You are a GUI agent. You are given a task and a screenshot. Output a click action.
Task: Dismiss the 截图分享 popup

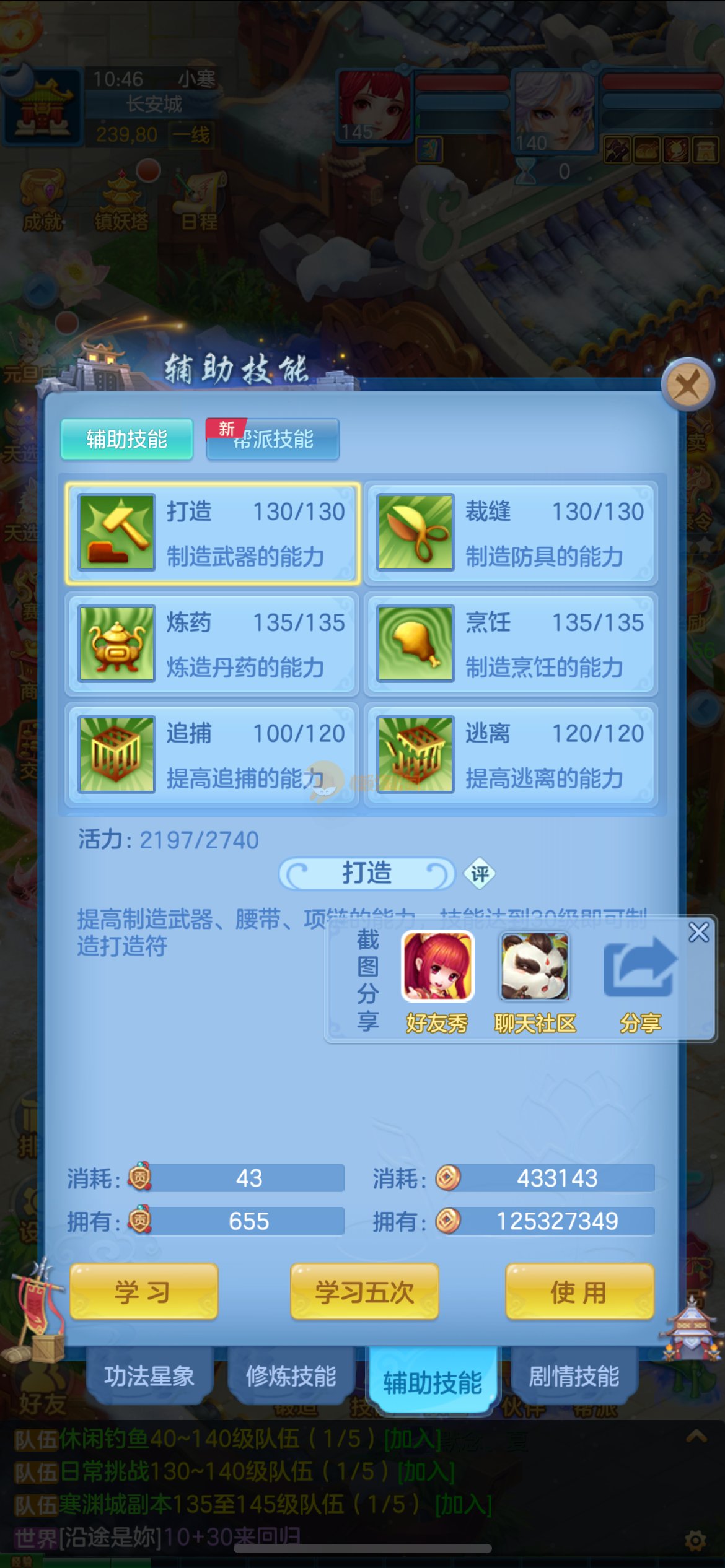[698, 932]
